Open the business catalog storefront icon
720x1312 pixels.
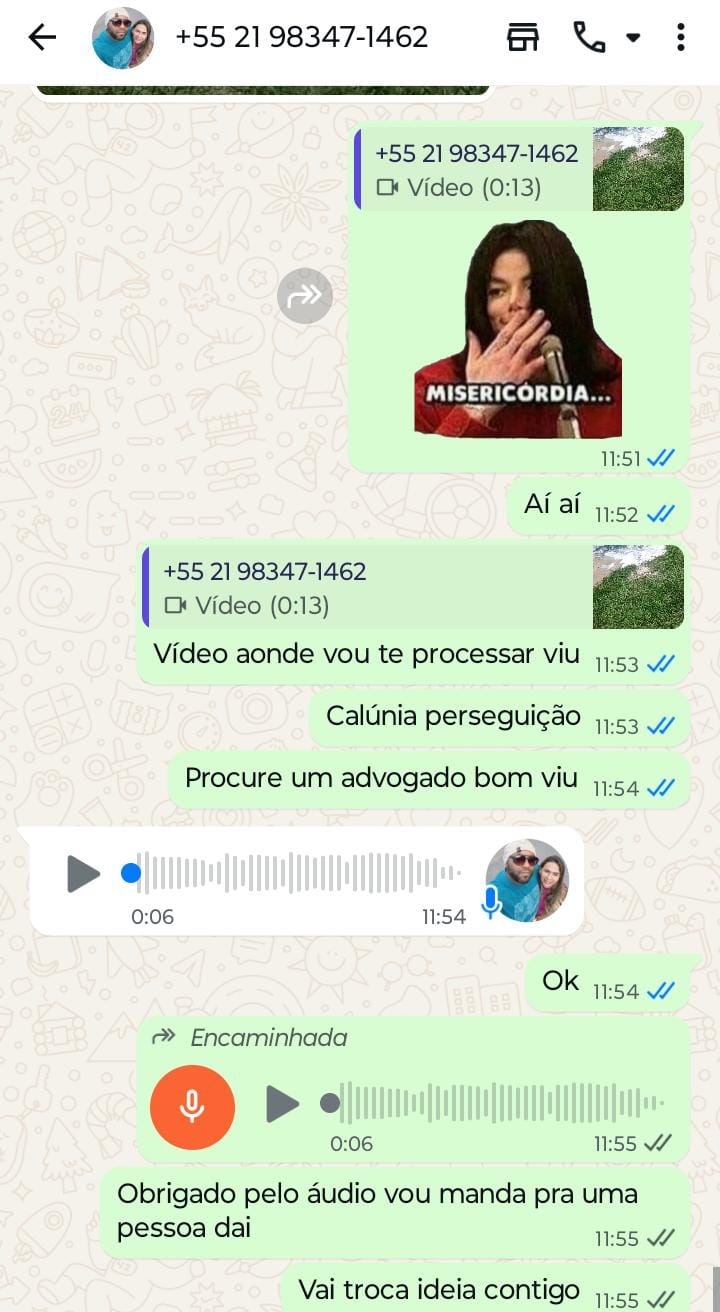pos(522,38)
